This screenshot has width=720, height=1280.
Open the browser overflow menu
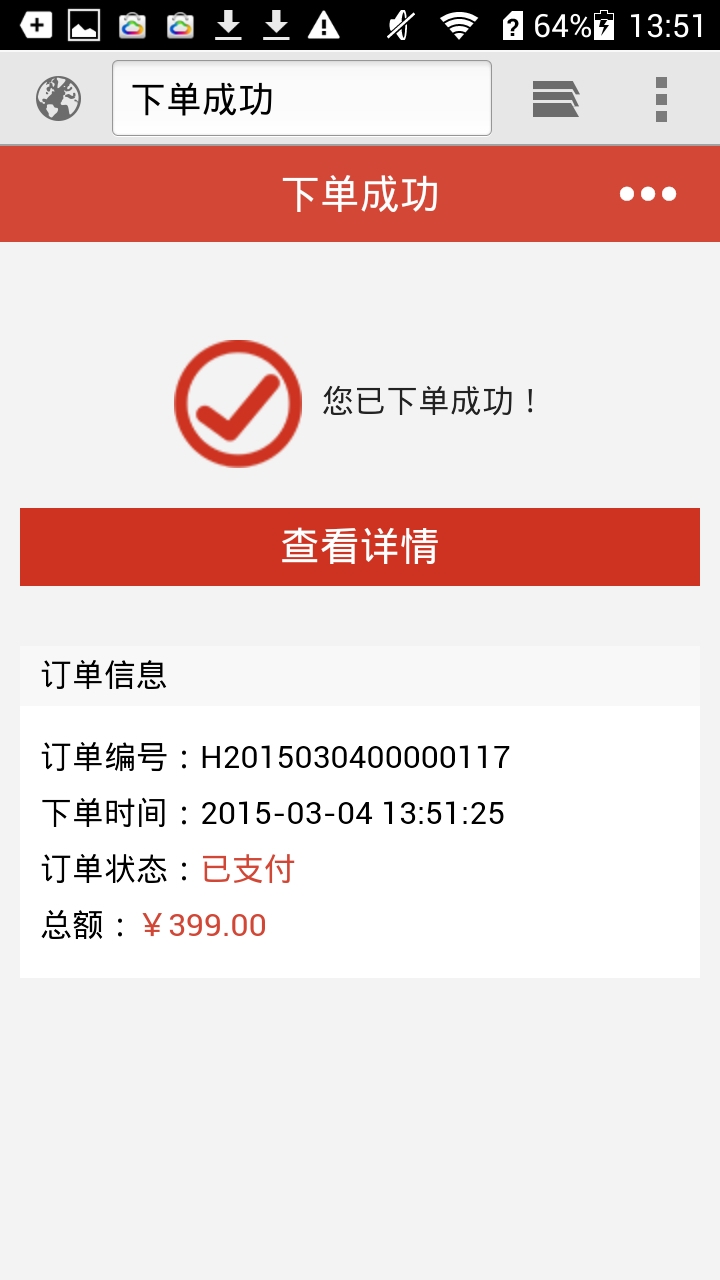[661, 99]
